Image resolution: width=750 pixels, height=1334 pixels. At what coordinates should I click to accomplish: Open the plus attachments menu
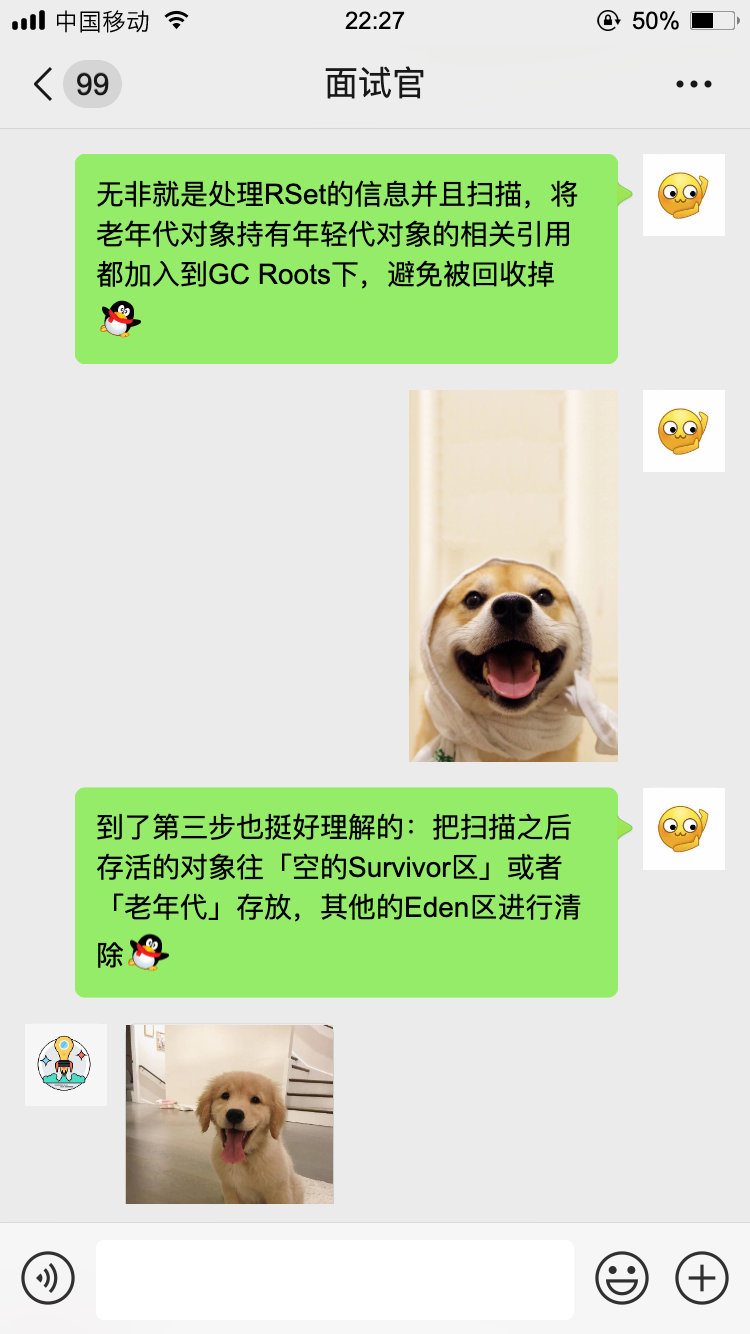tap(702, 1278)
